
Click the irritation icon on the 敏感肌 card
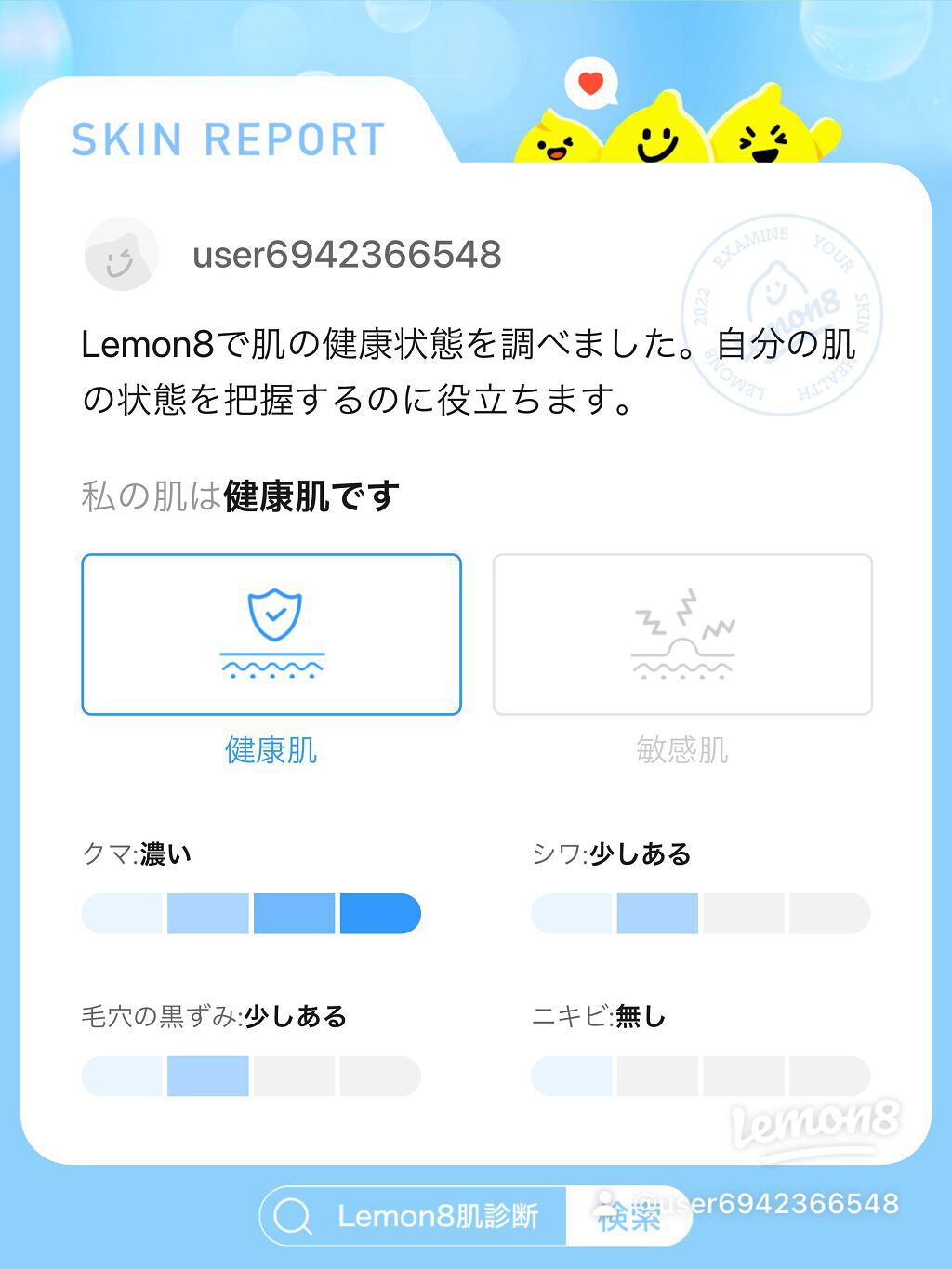click(x=681, y=632)
